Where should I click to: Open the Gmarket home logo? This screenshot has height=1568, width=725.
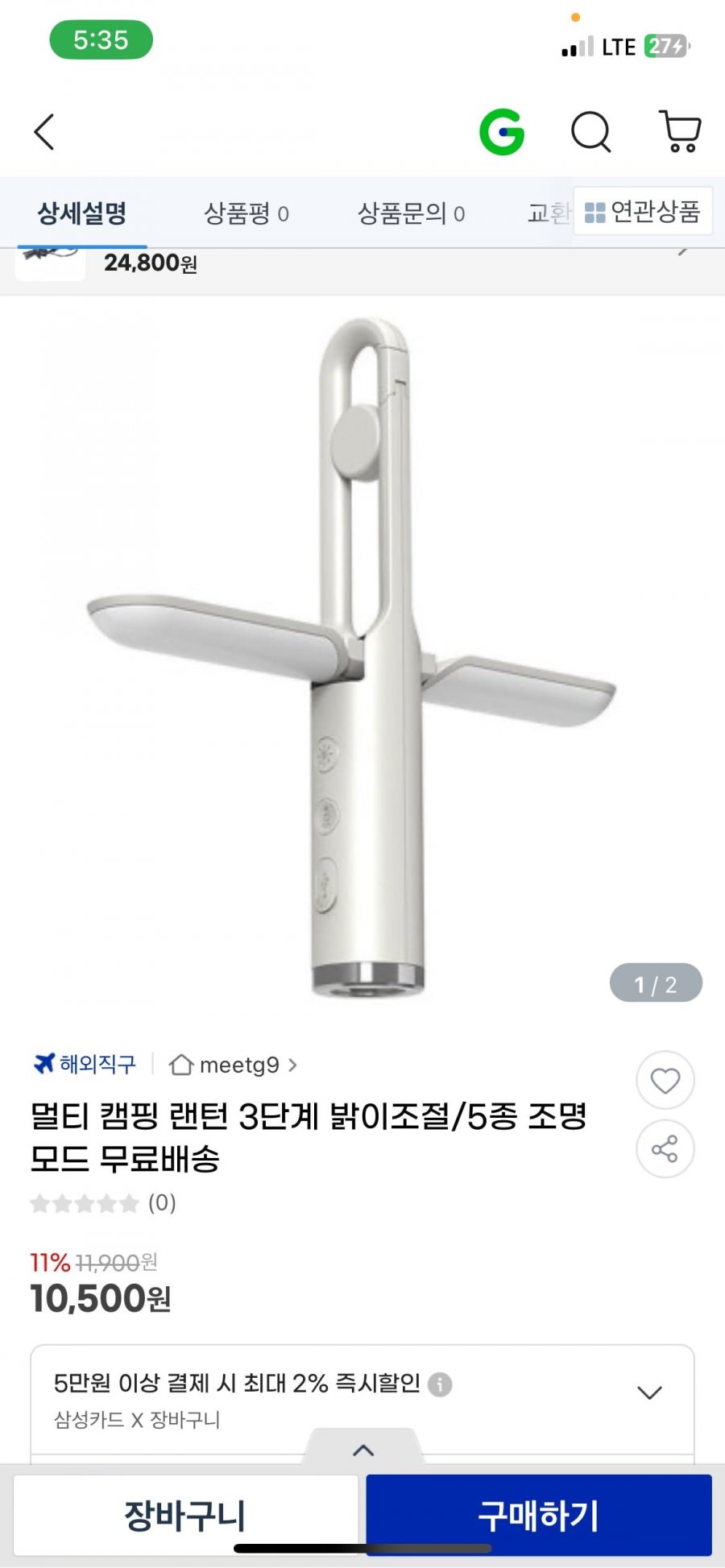pyautogui.click(x=502, y=131)
